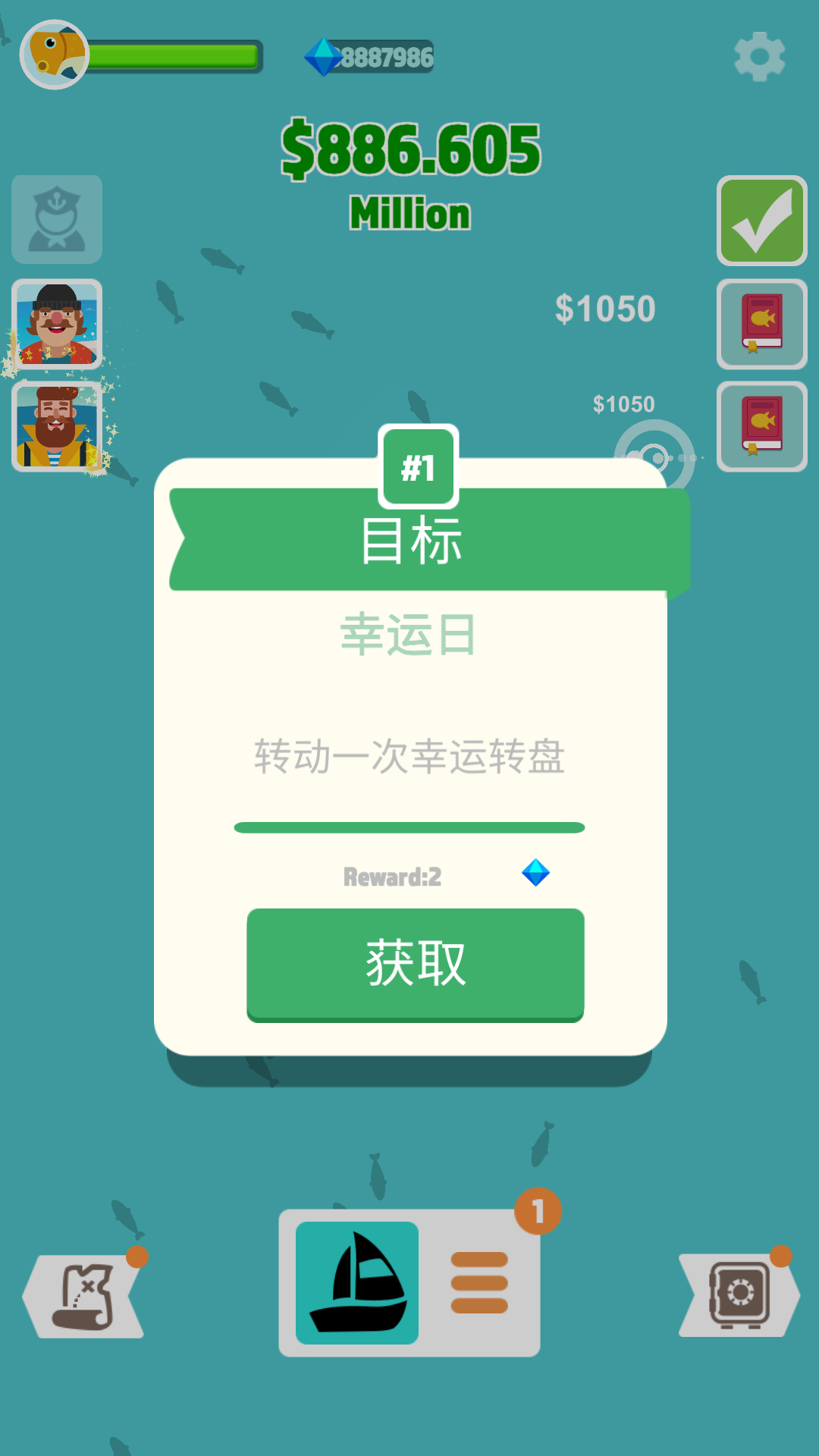Viewport: 819px width, 1456px height.
Task: Open the treasure map
Action: [85, 1295]
